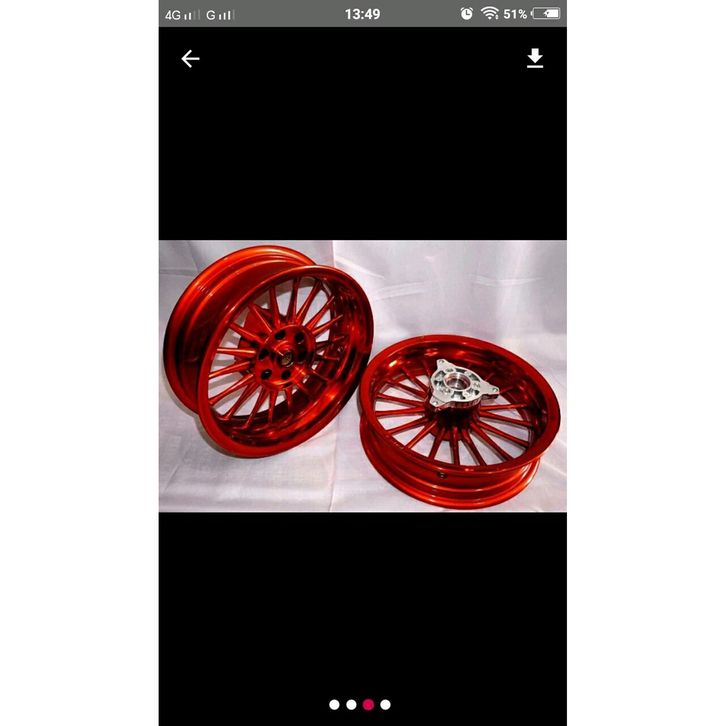Download the current image
The height and width of the screenshot is (726, 726).
point(535,59)
